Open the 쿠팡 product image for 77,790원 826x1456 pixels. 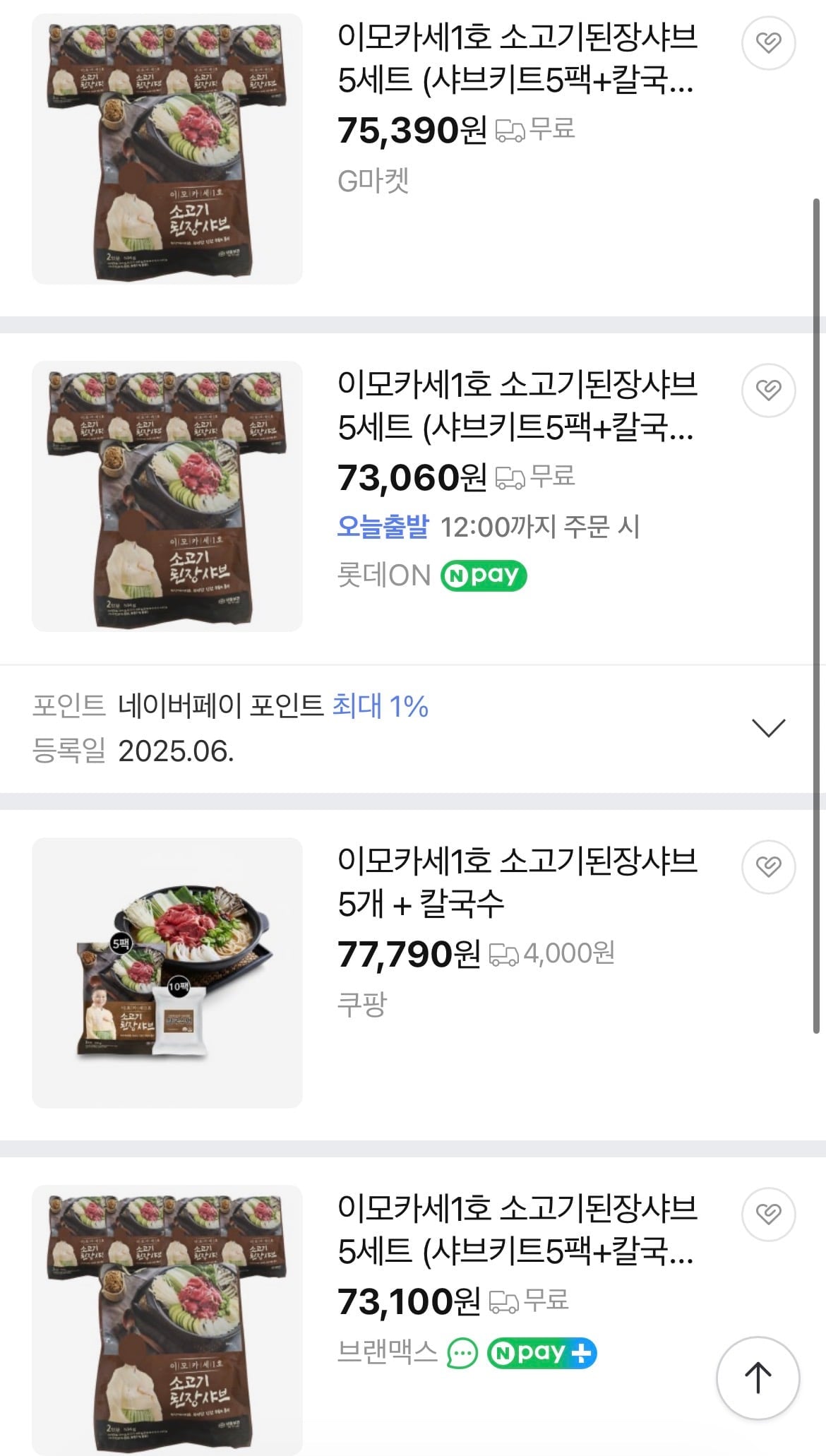(x=167, y=972)
